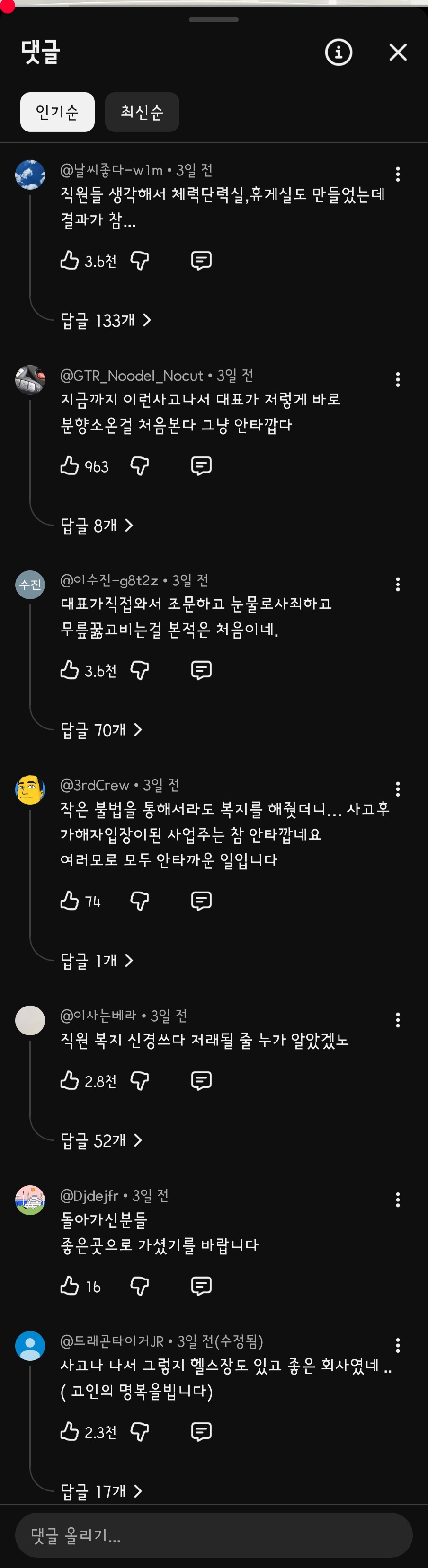Screen dimensions: 428x1568
Task: Like the comment by @3rdCrew
Action: click(x=70, y=901)
